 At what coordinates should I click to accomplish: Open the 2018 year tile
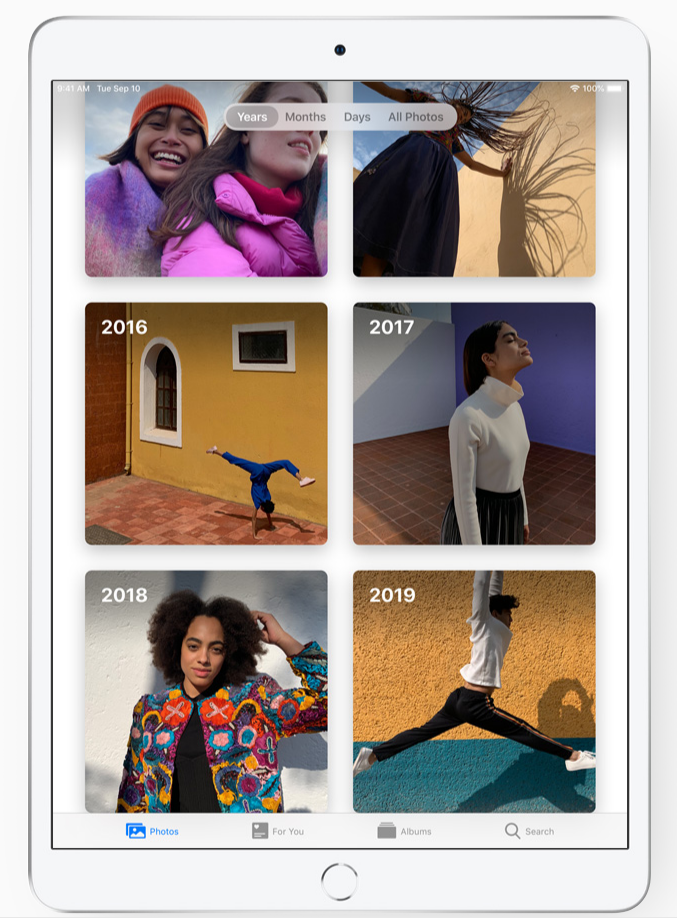click(x=206, y=690)
